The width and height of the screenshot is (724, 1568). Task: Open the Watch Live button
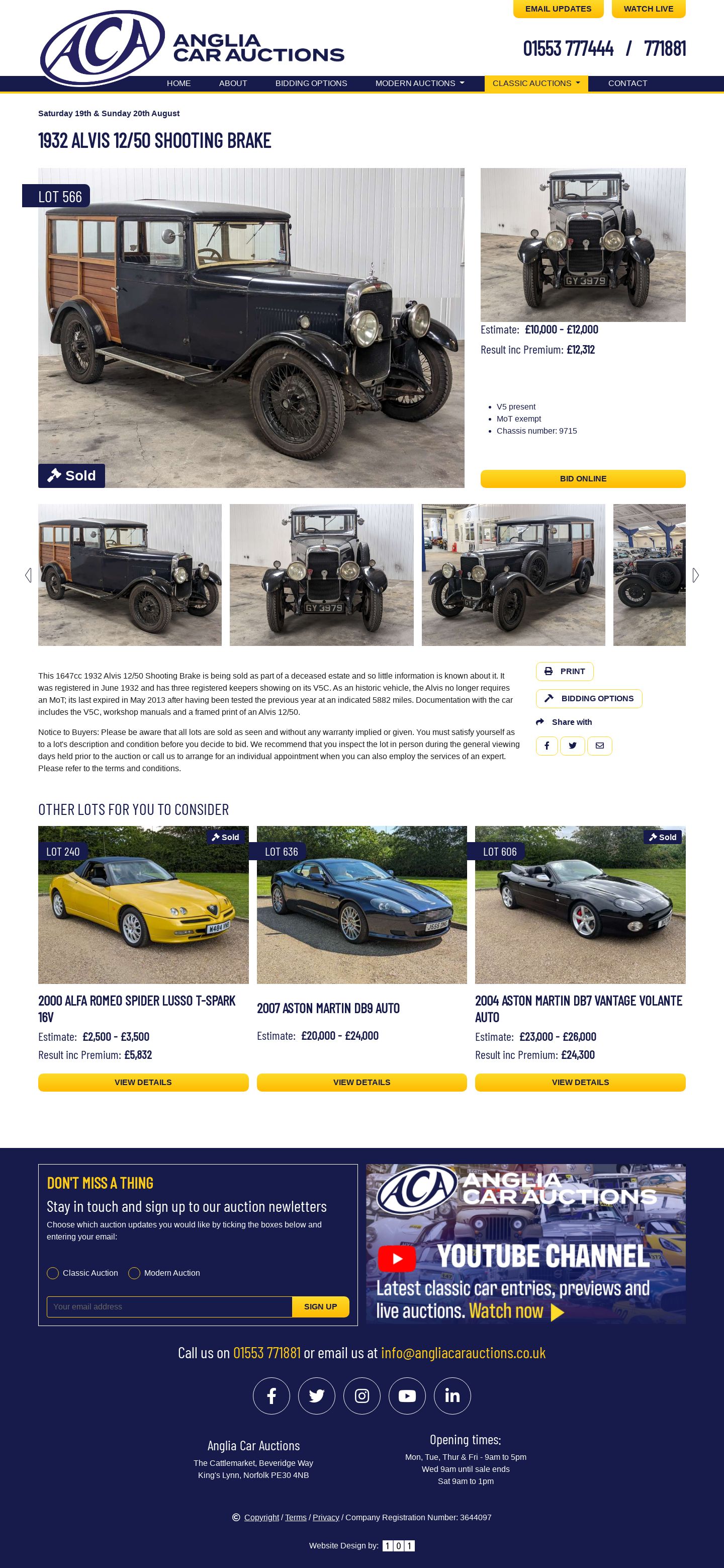[x=648, y=9]
